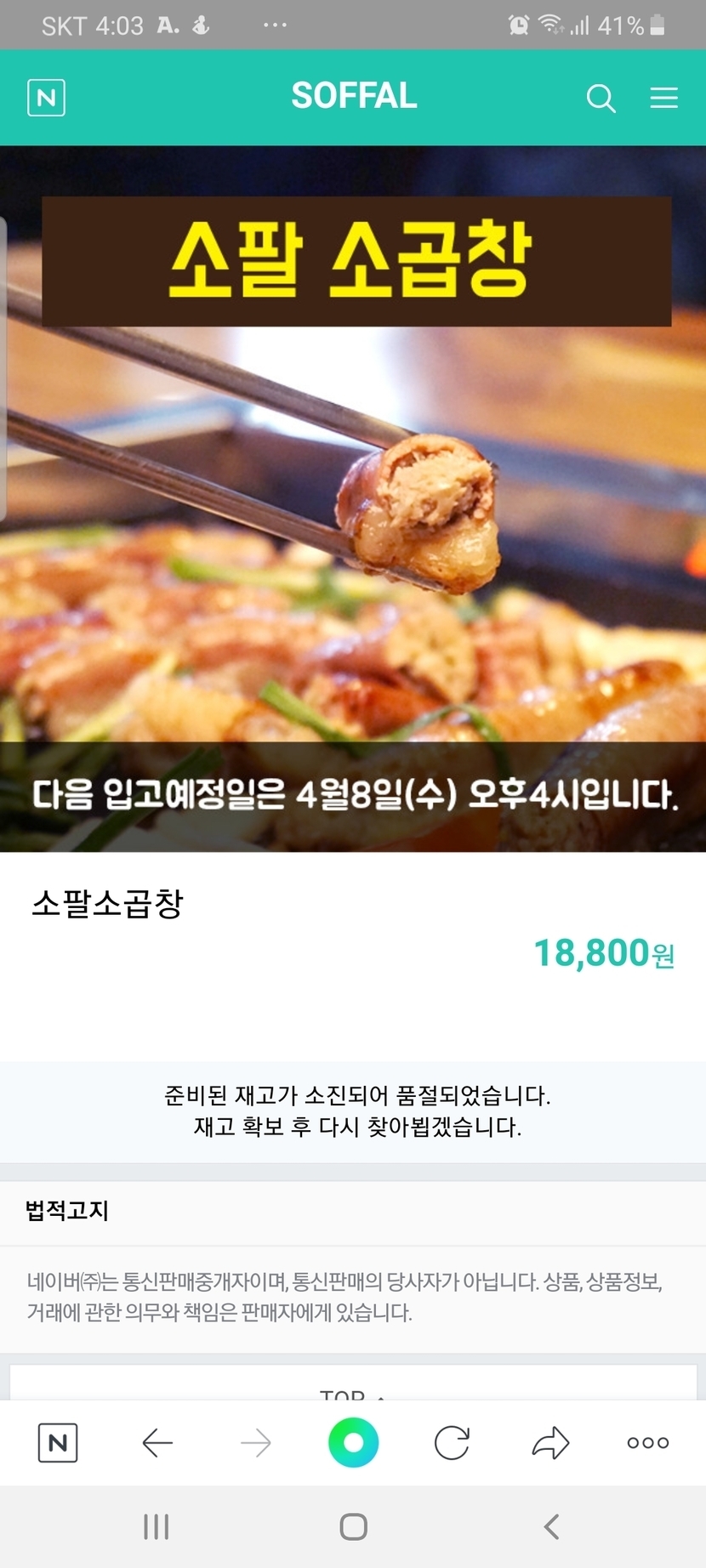The image size is (706, 1568).
Task: Tap the green circle button in the toolbar
Action: point(353,1443)
